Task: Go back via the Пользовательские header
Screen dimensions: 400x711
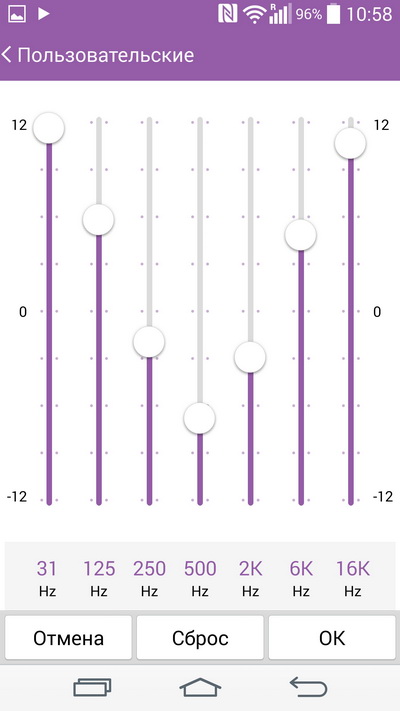Action: pos(98,55)
